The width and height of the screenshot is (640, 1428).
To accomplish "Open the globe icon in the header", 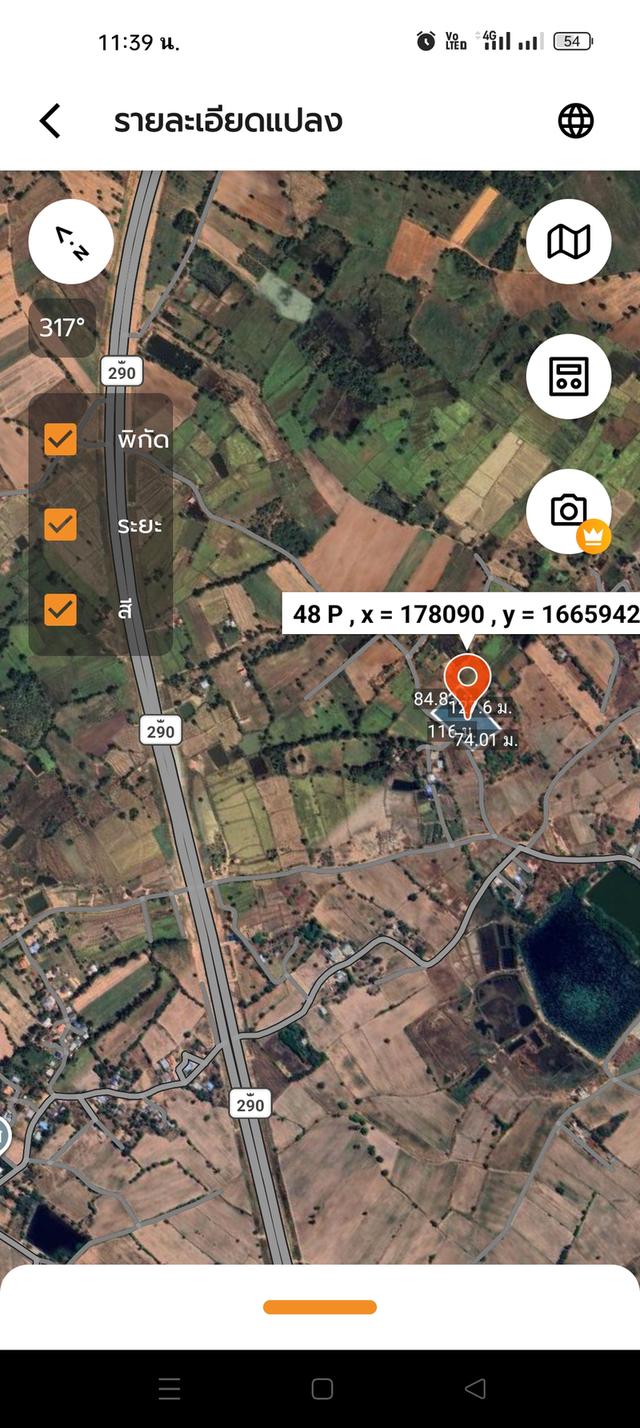I will (x=575, y=121).
